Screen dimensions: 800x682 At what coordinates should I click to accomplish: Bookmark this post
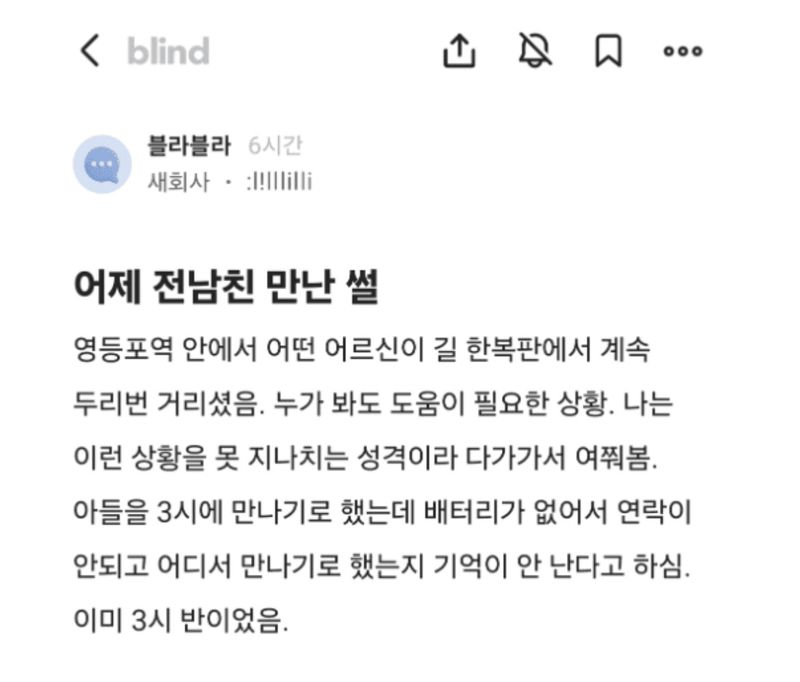pyautogui.click(x=608, y=50)
